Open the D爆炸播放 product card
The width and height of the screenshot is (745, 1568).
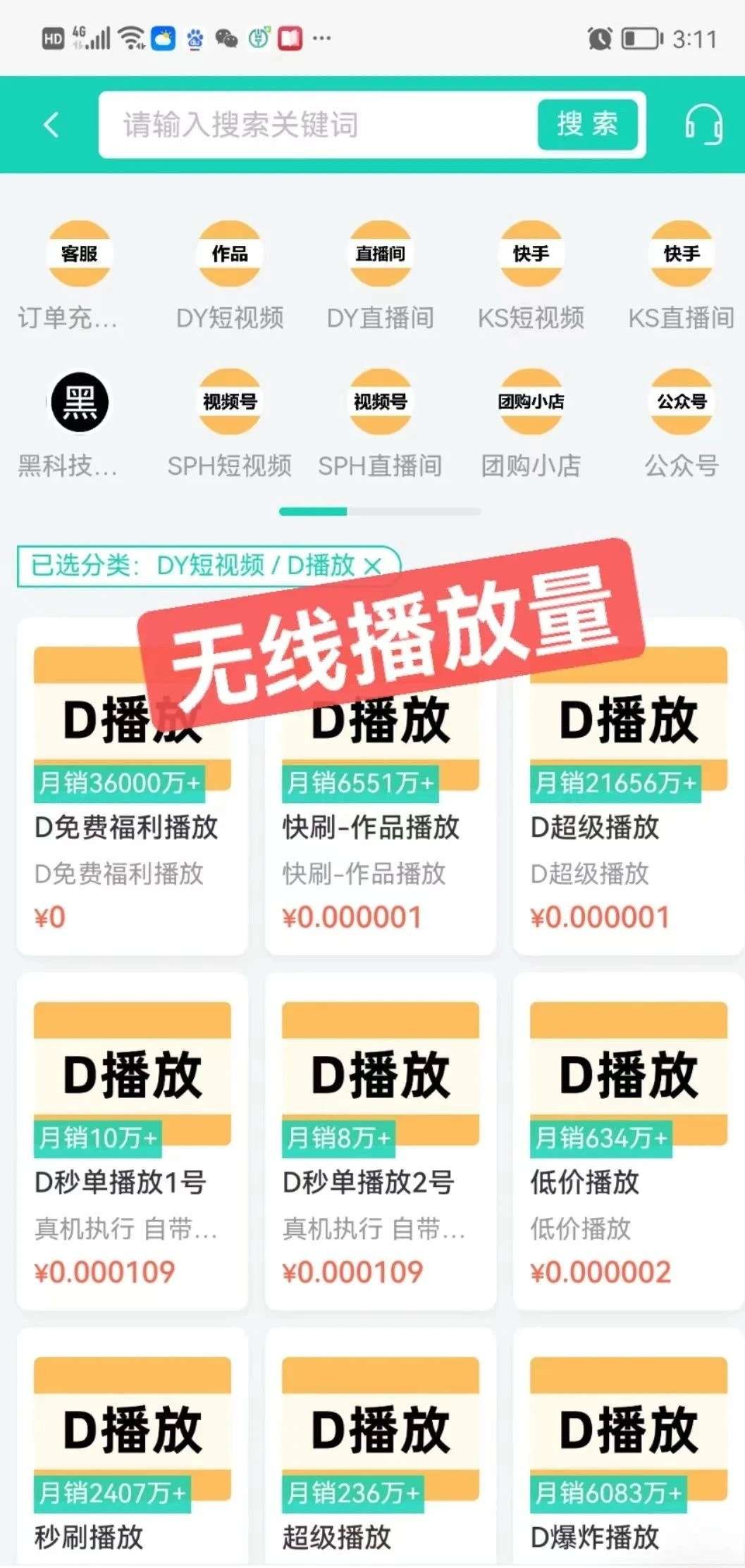[x=628, y=1448]
